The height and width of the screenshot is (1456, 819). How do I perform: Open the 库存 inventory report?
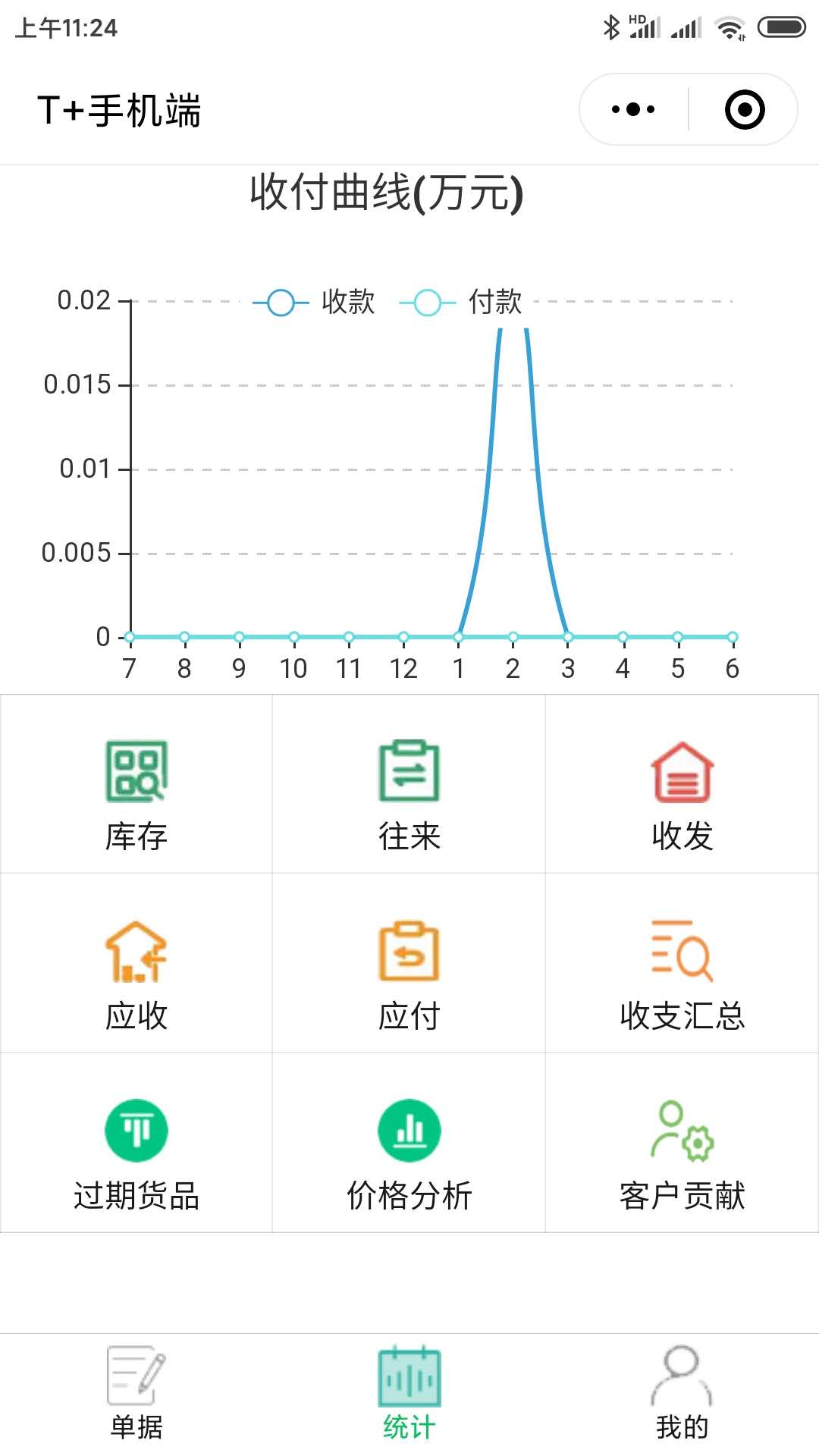(x=136, y=792)
